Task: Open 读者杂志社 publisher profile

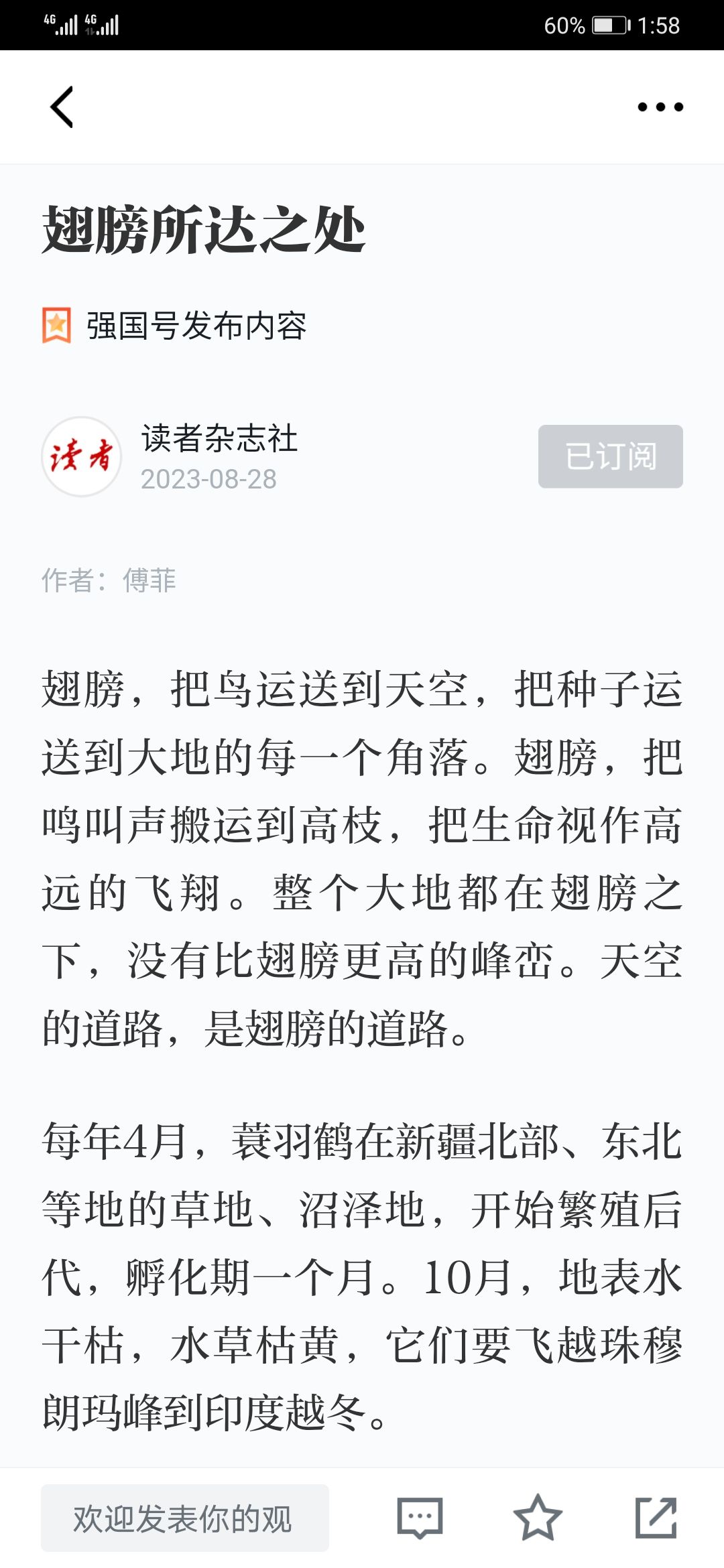Action: point(219,439)
